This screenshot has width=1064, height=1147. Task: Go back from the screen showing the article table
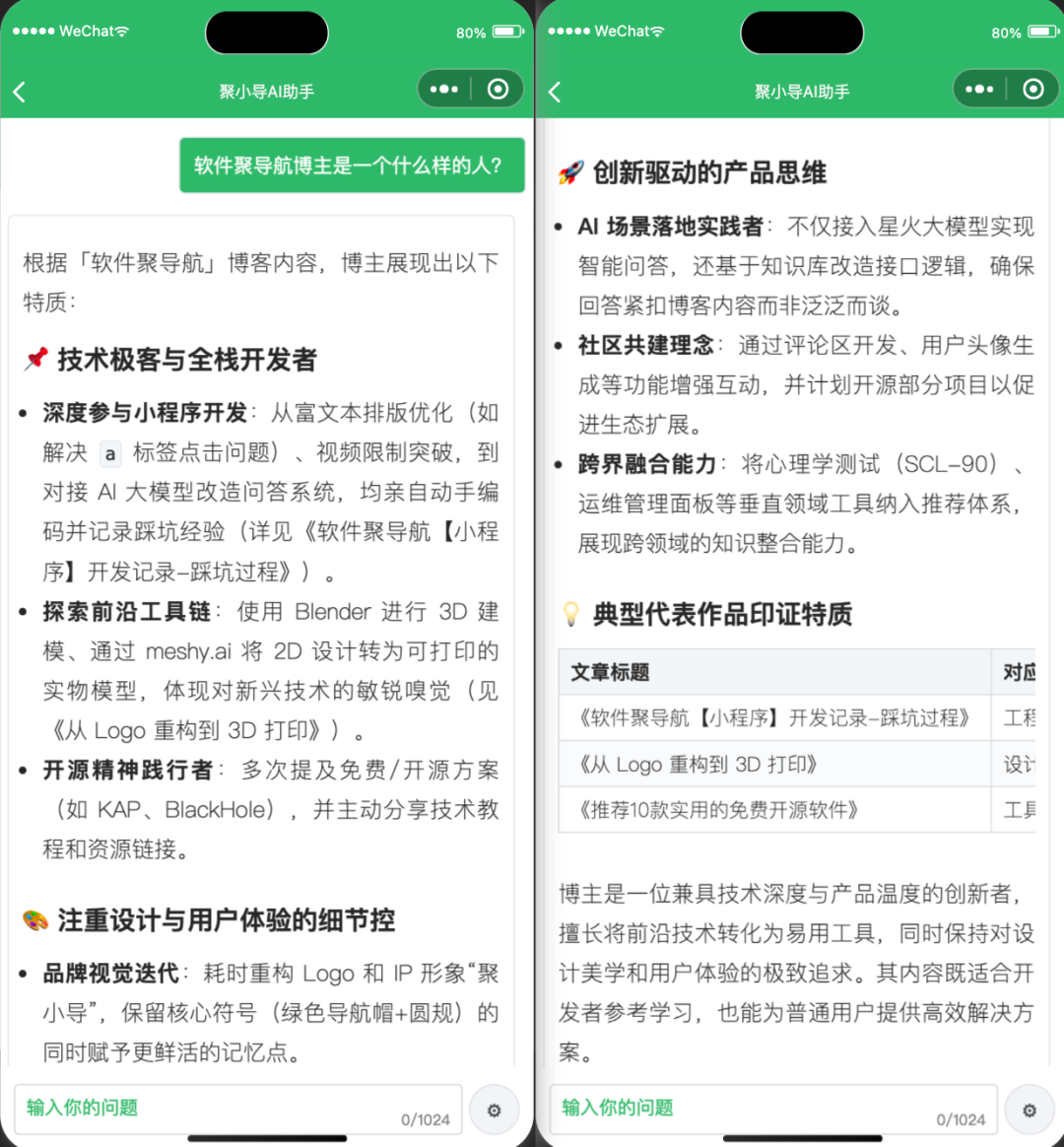tap(555, 92)
